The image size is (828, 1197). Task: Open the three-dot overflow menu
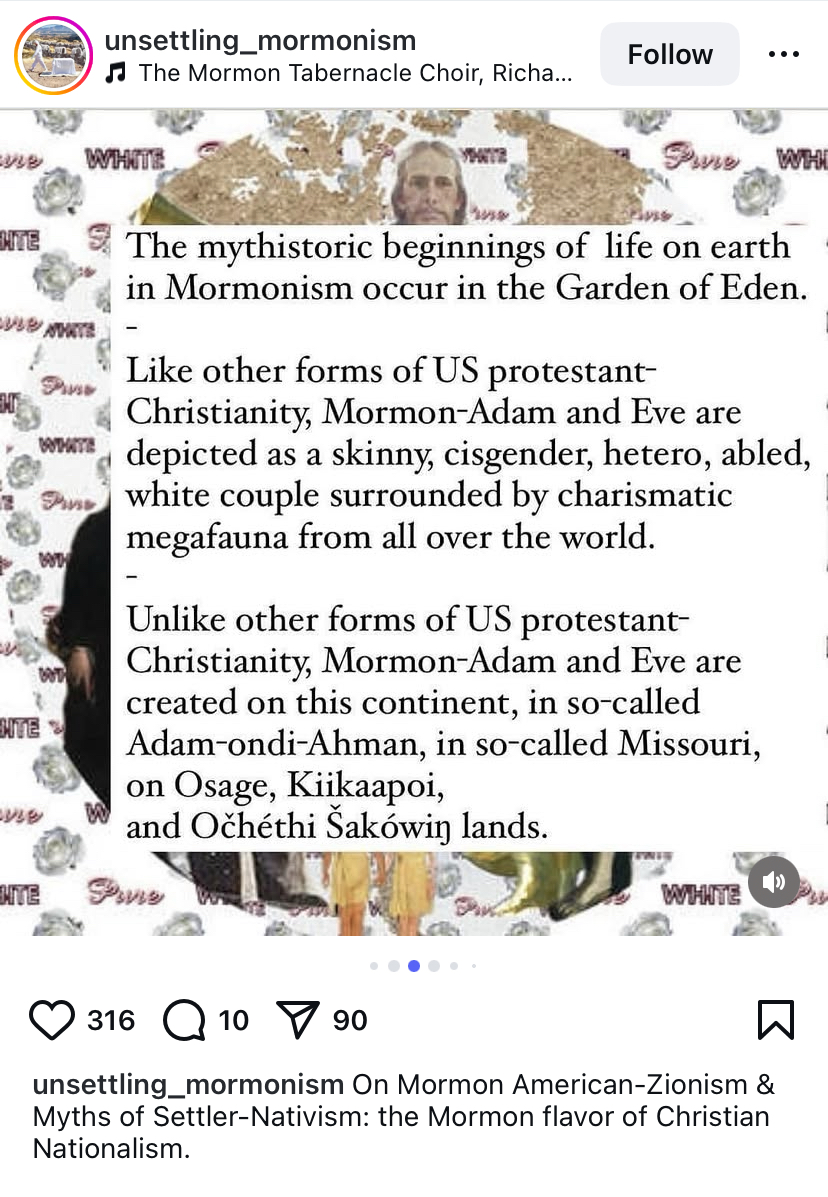[783, 54]
